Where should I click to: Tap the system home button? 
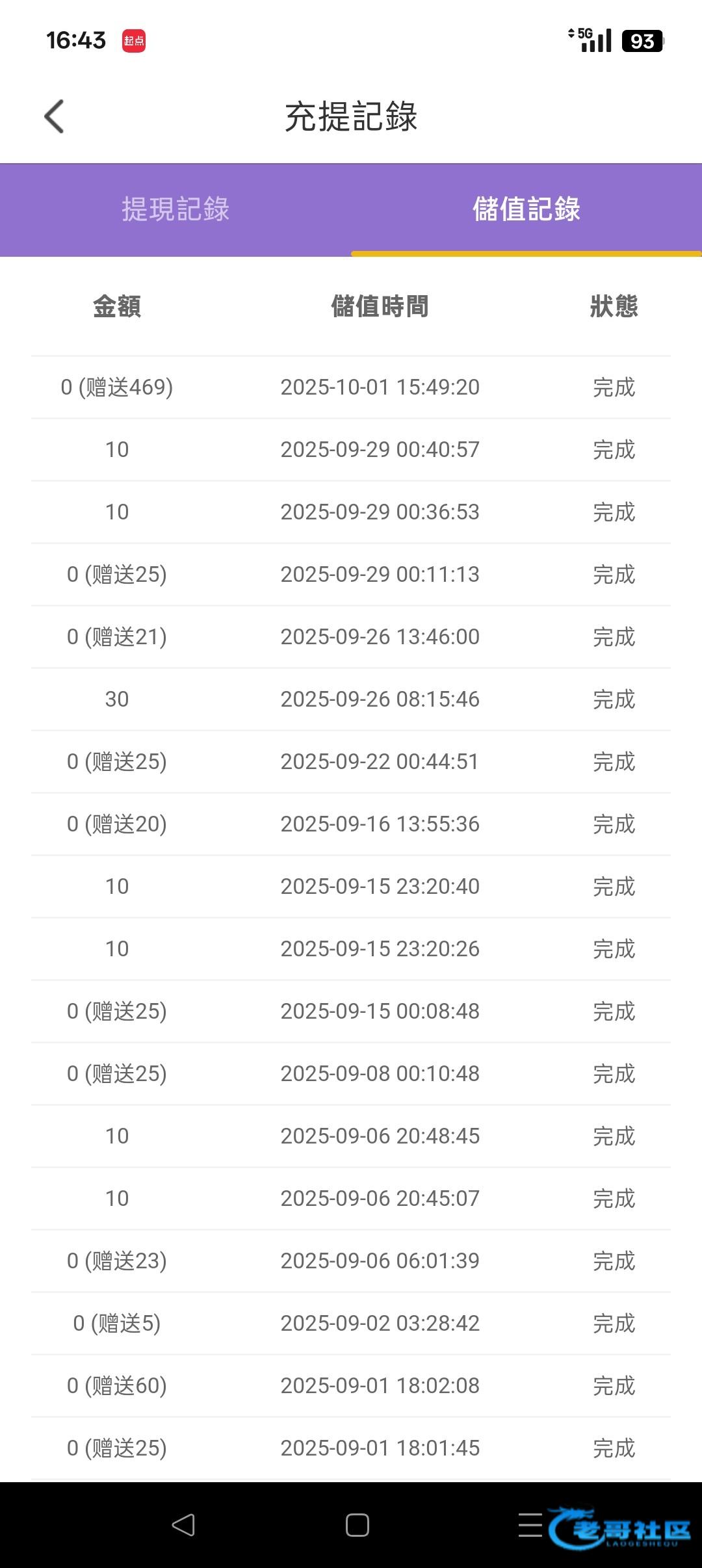click(357, 1524)
